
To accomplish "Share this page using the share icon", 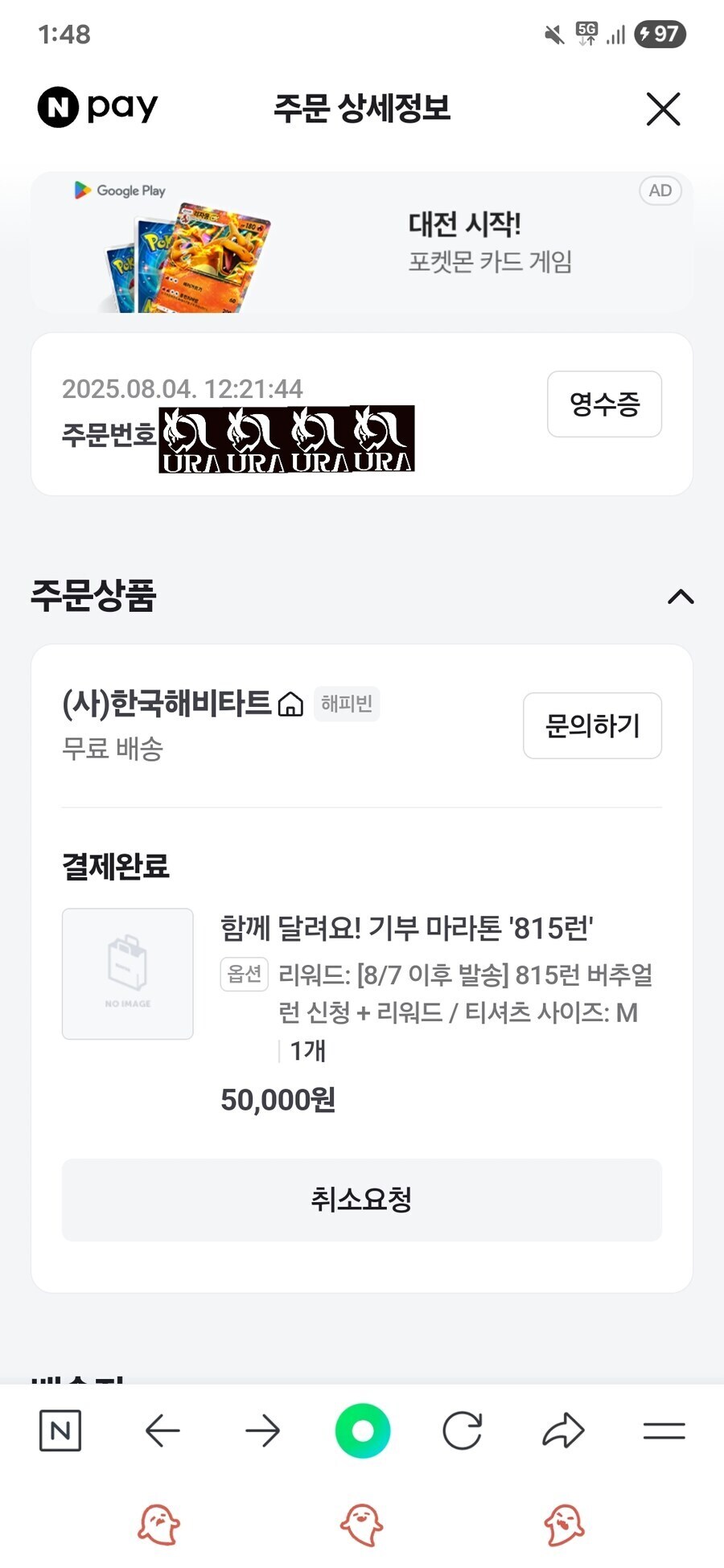I will click(563, 1430).
